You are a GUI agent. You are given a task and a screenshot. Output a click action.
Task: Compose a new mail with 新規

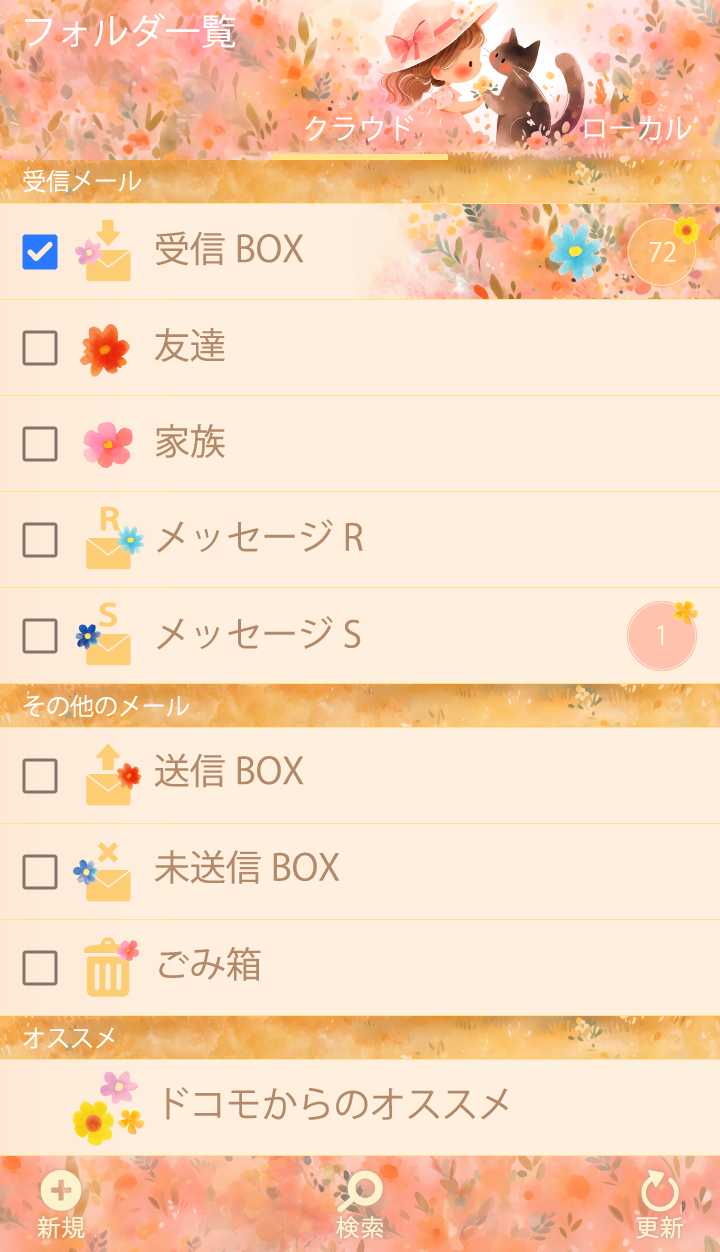(61, 1205)
